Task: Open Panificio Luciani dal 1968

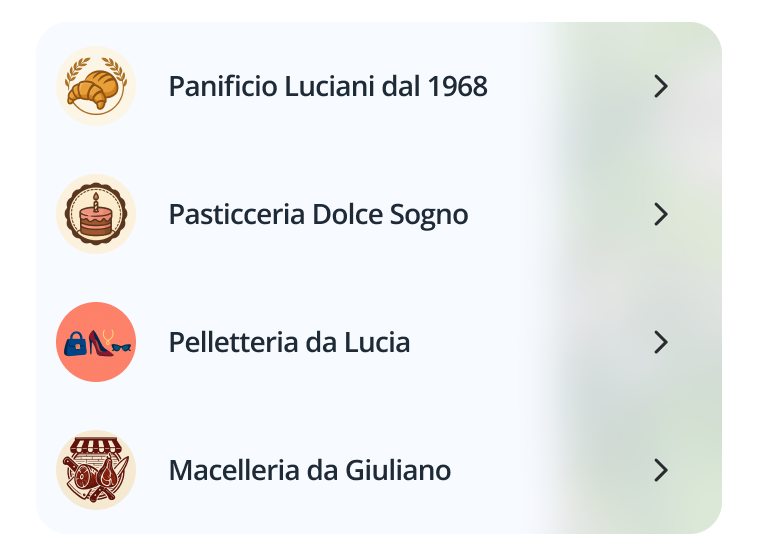Action: (328, 87)
